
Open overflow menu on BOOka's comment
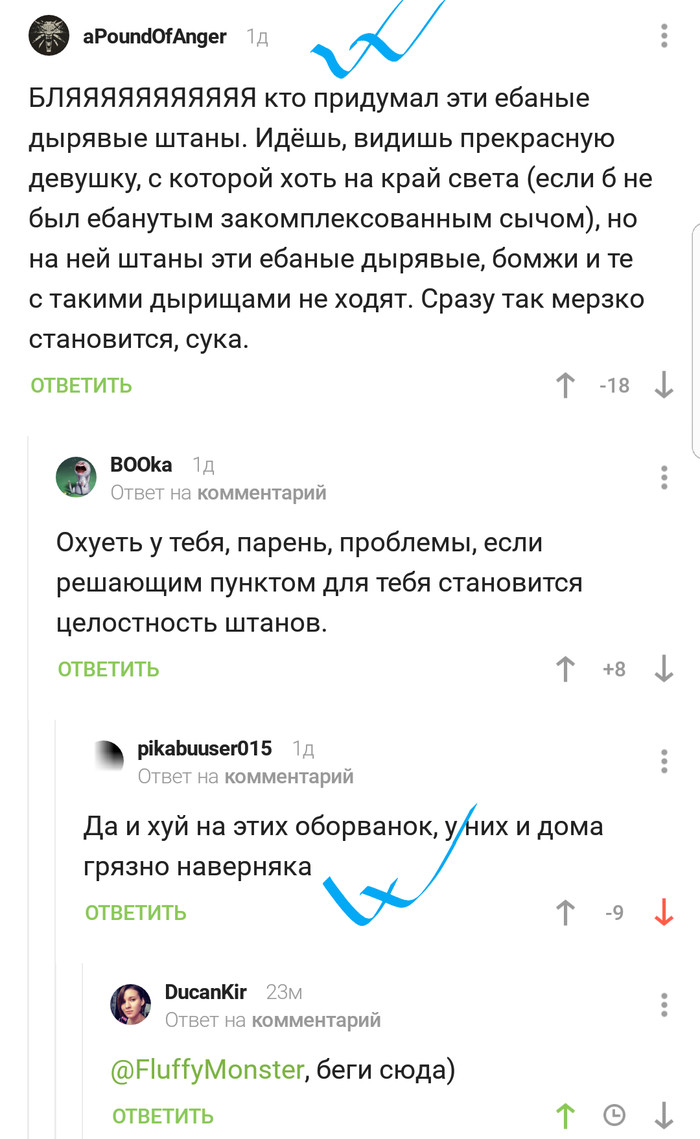tap(664, 477)
